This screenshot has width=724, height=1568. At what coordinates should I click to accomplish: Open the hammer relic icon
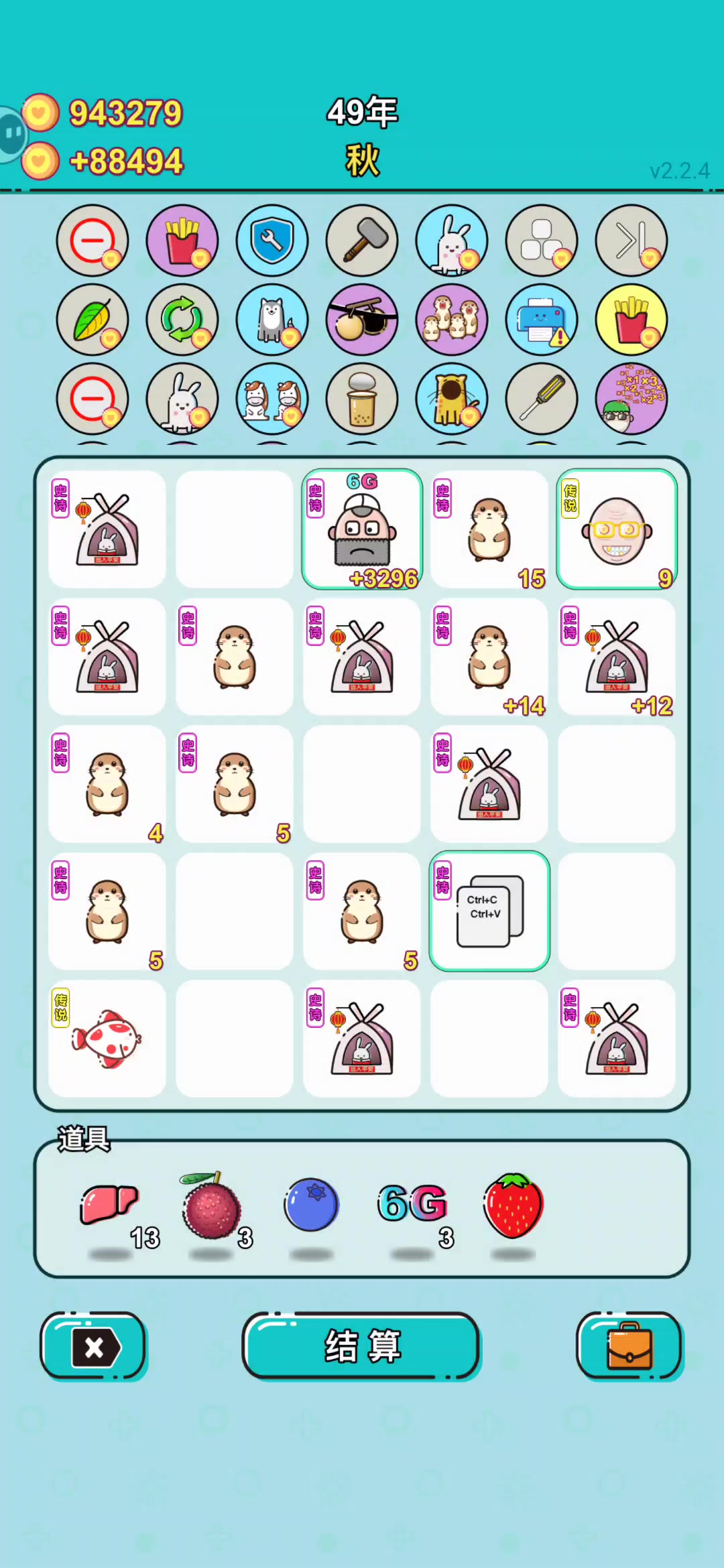tap(362, 241)
